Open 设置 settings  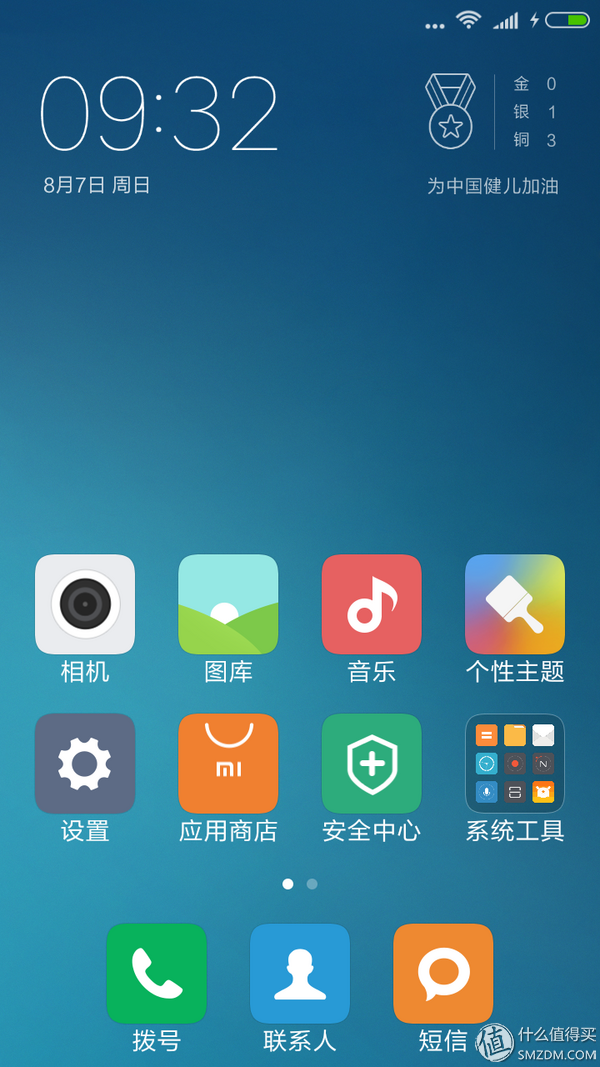click(85, 763)
